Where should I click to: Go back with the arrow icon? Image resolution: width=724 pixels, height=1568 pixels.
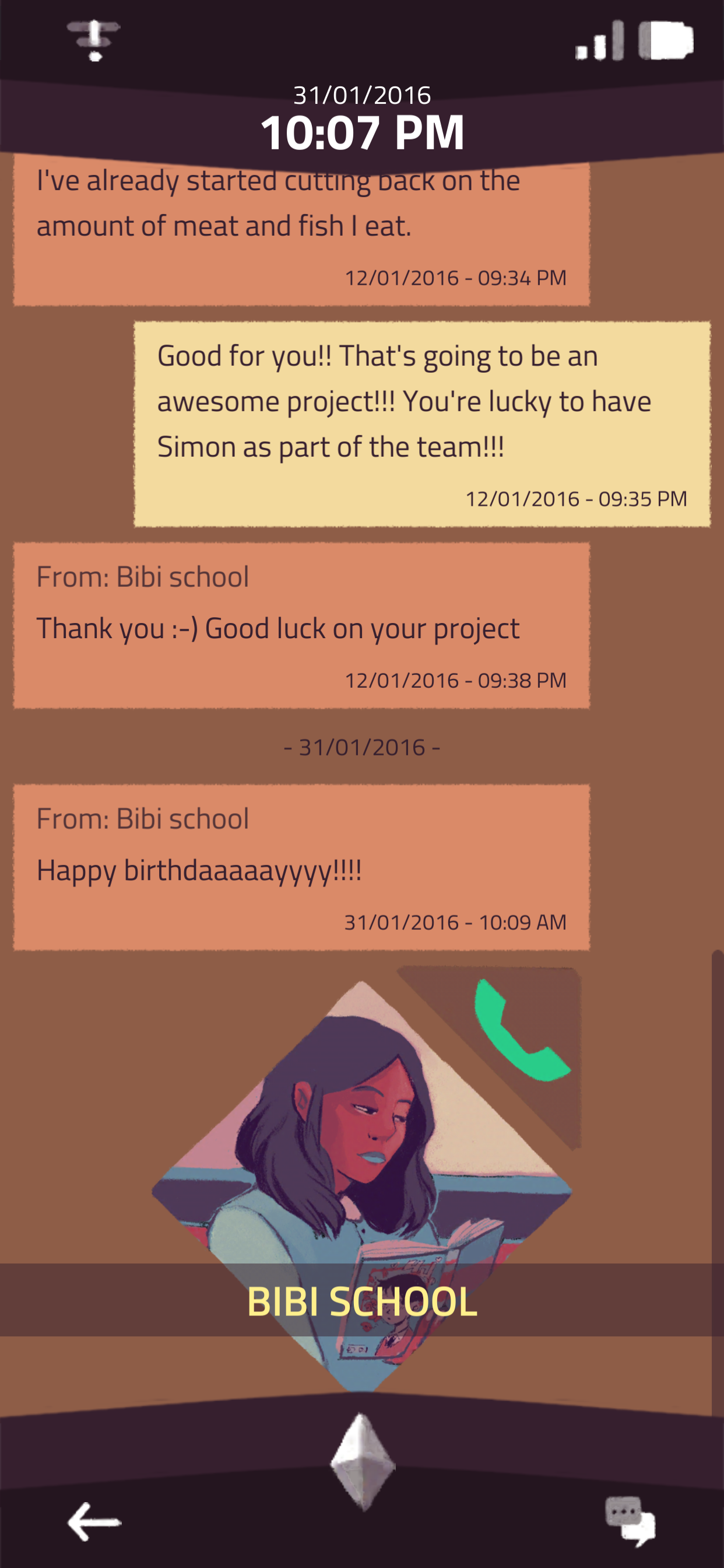point(94,1522)
